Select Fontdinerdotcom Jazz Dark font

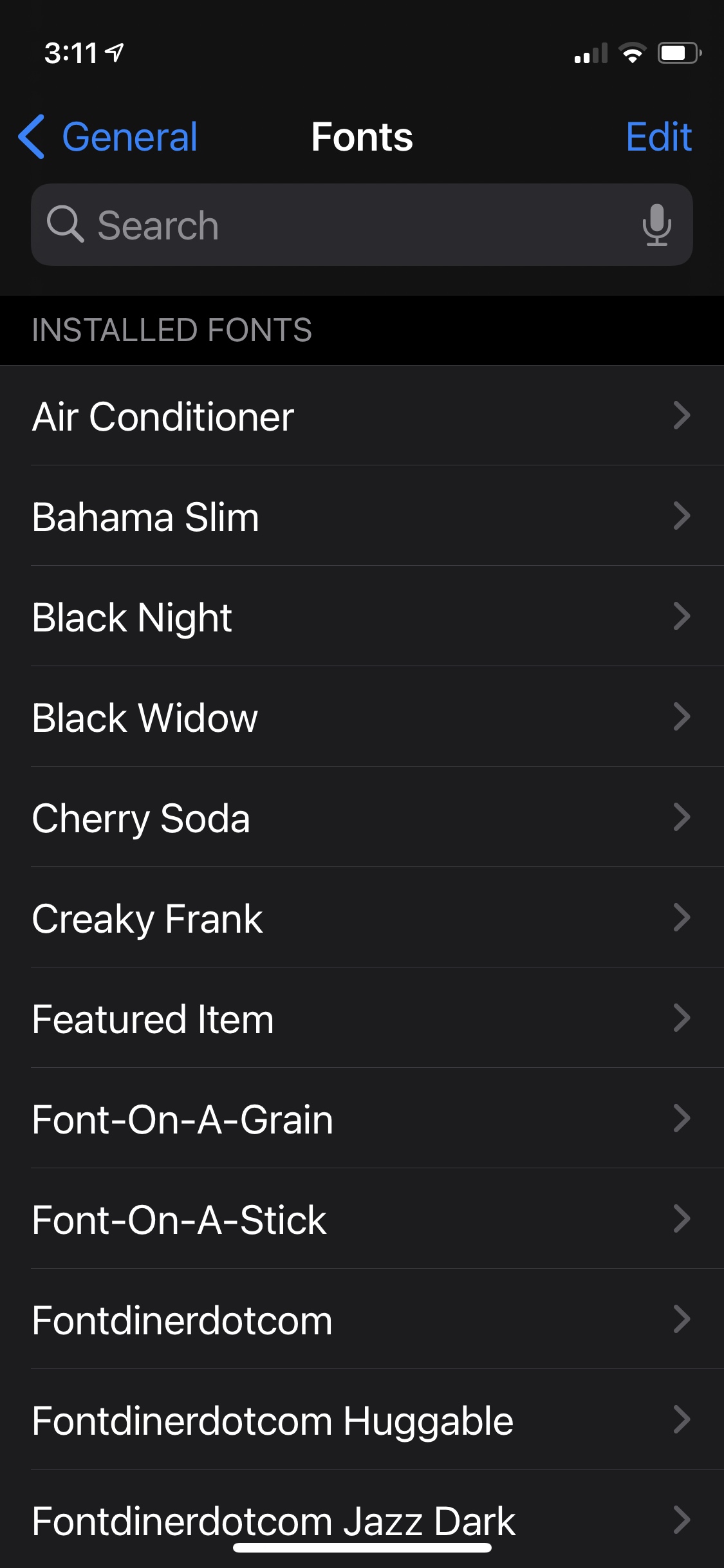[x=362, y=1519]
